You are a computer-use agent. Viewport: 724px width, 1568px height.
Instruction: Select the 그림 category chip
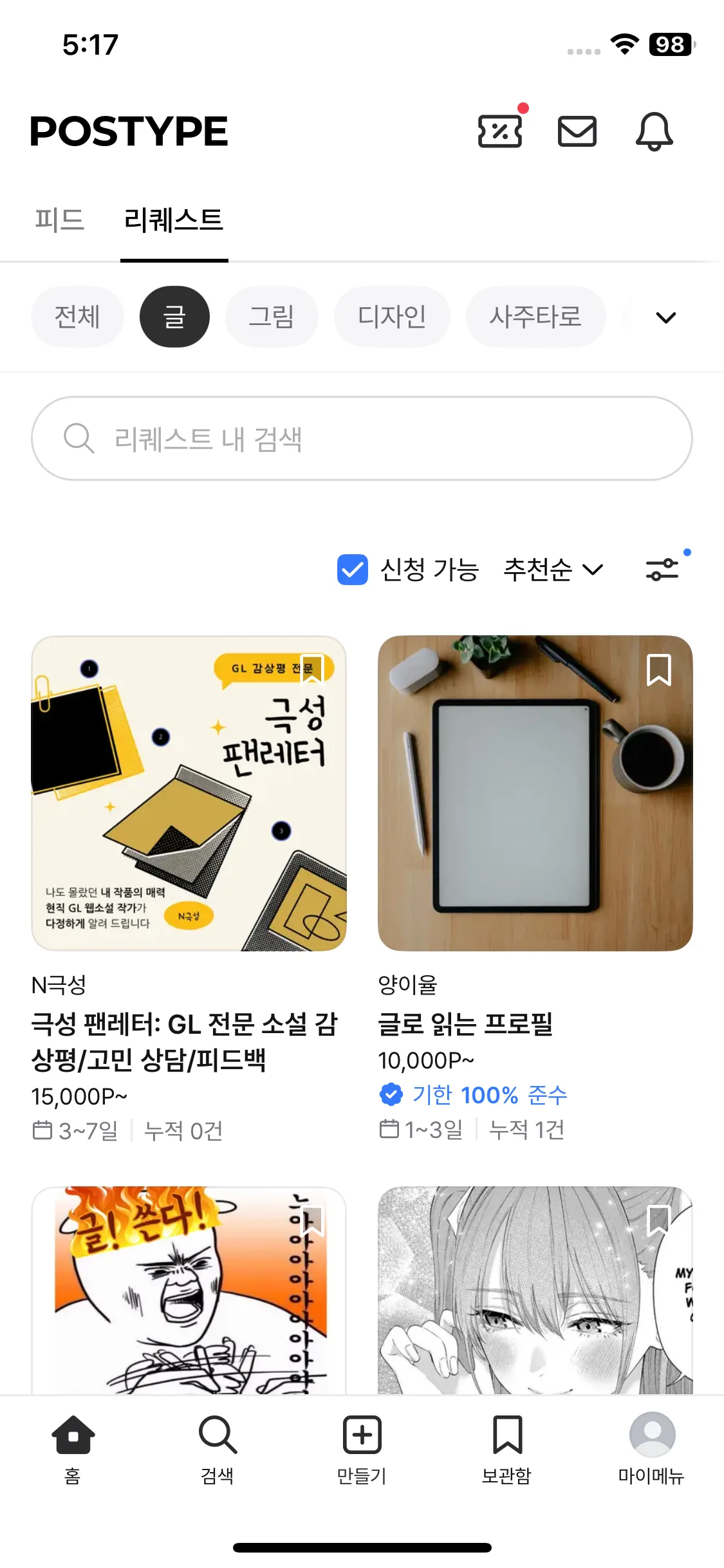(x=271, y=317)
